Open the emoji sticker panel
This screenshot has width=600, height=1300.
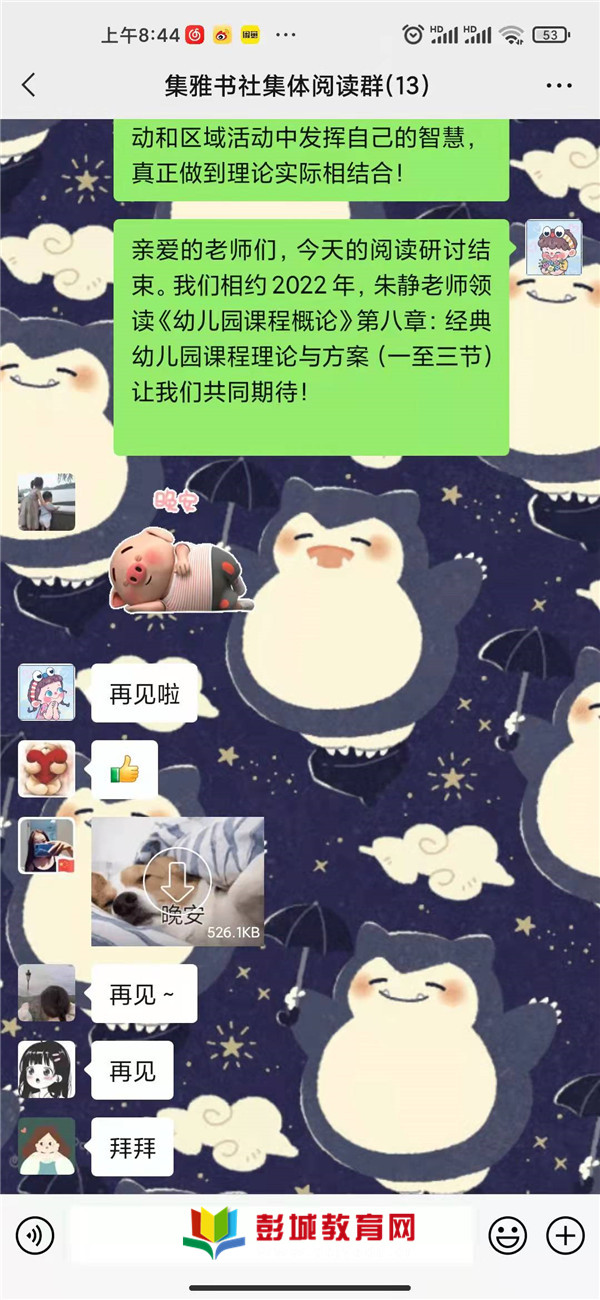coord(507,1236)
